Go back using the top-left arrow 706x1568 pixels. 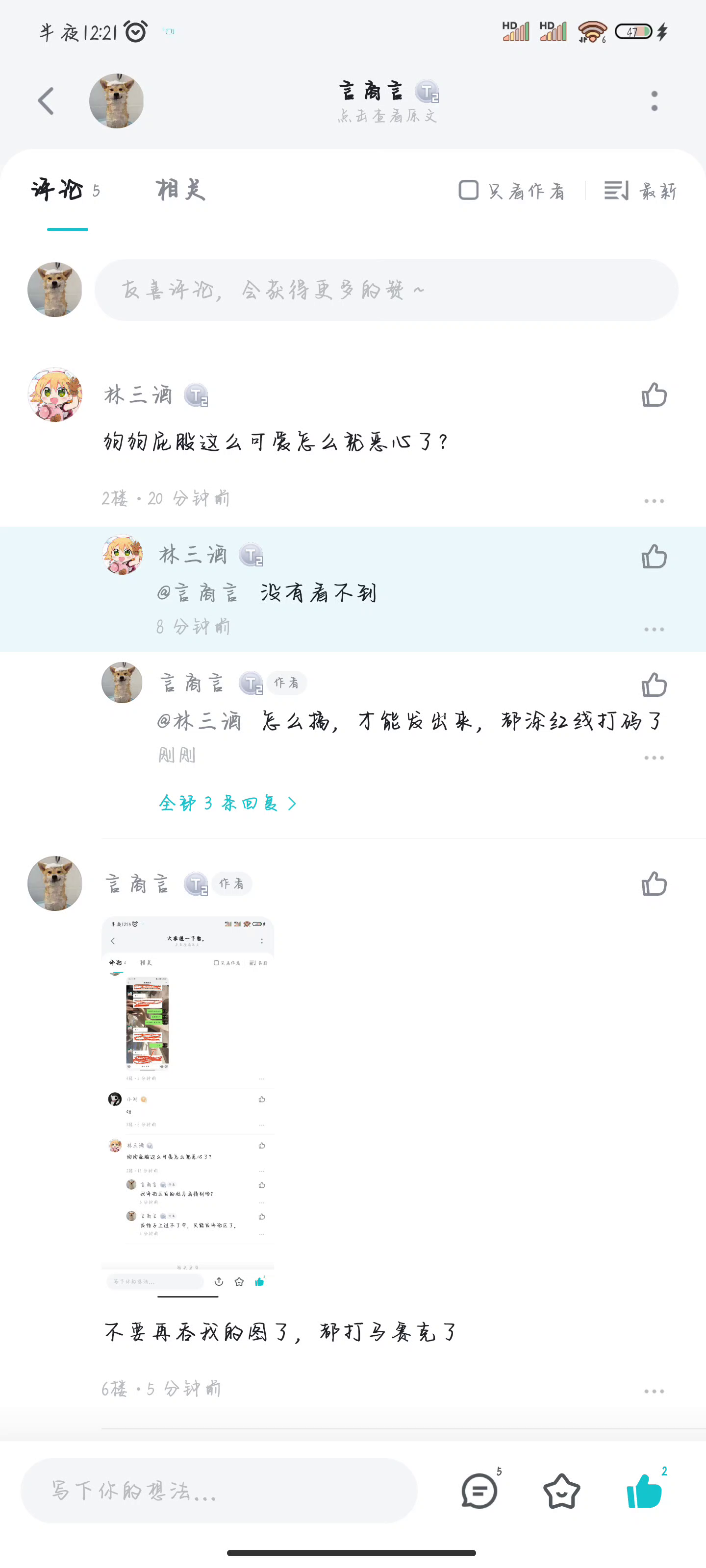tap(46, 101)
